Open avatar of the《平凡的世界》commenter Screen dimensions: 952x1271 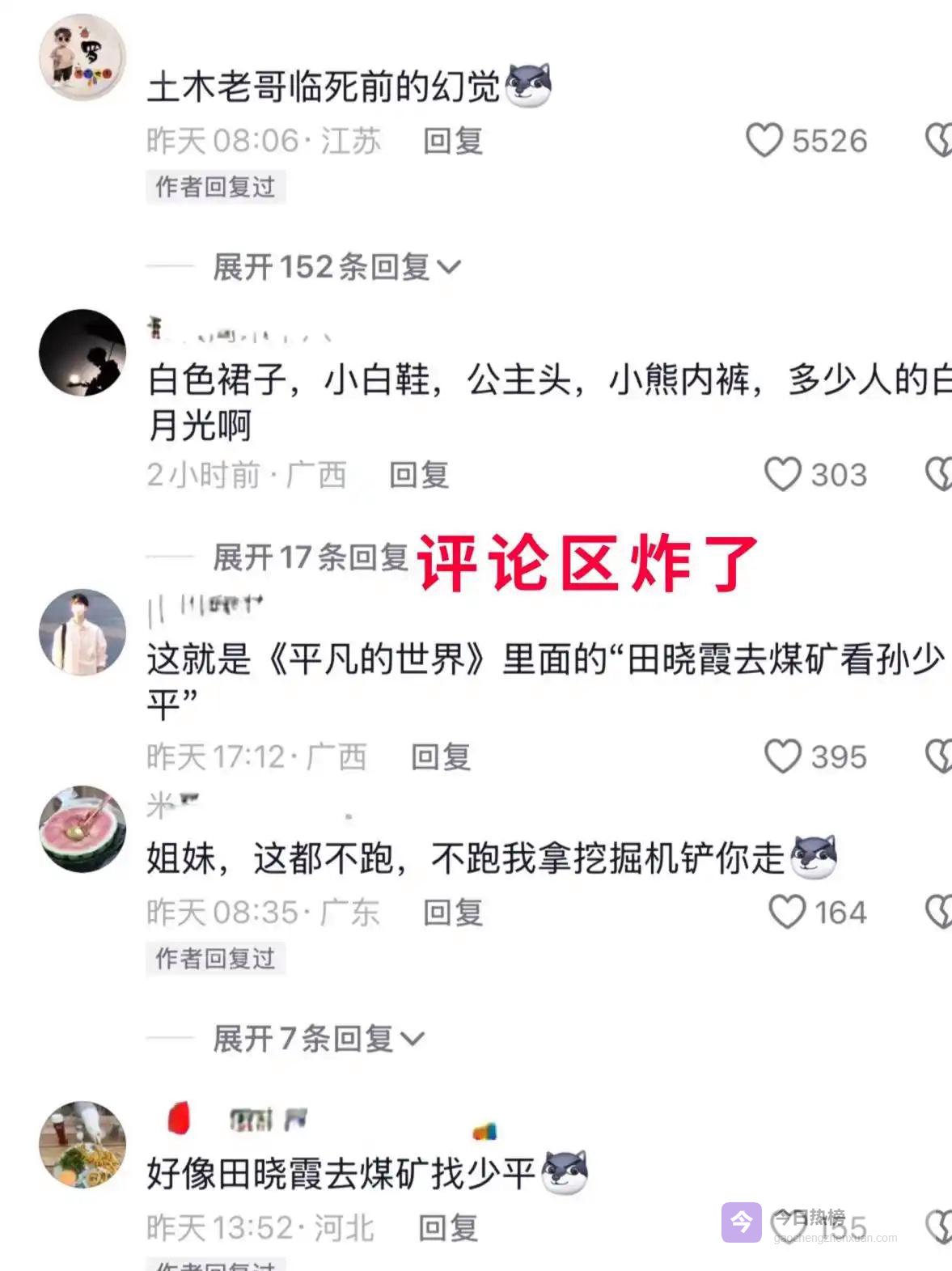(x=83, y=633)
